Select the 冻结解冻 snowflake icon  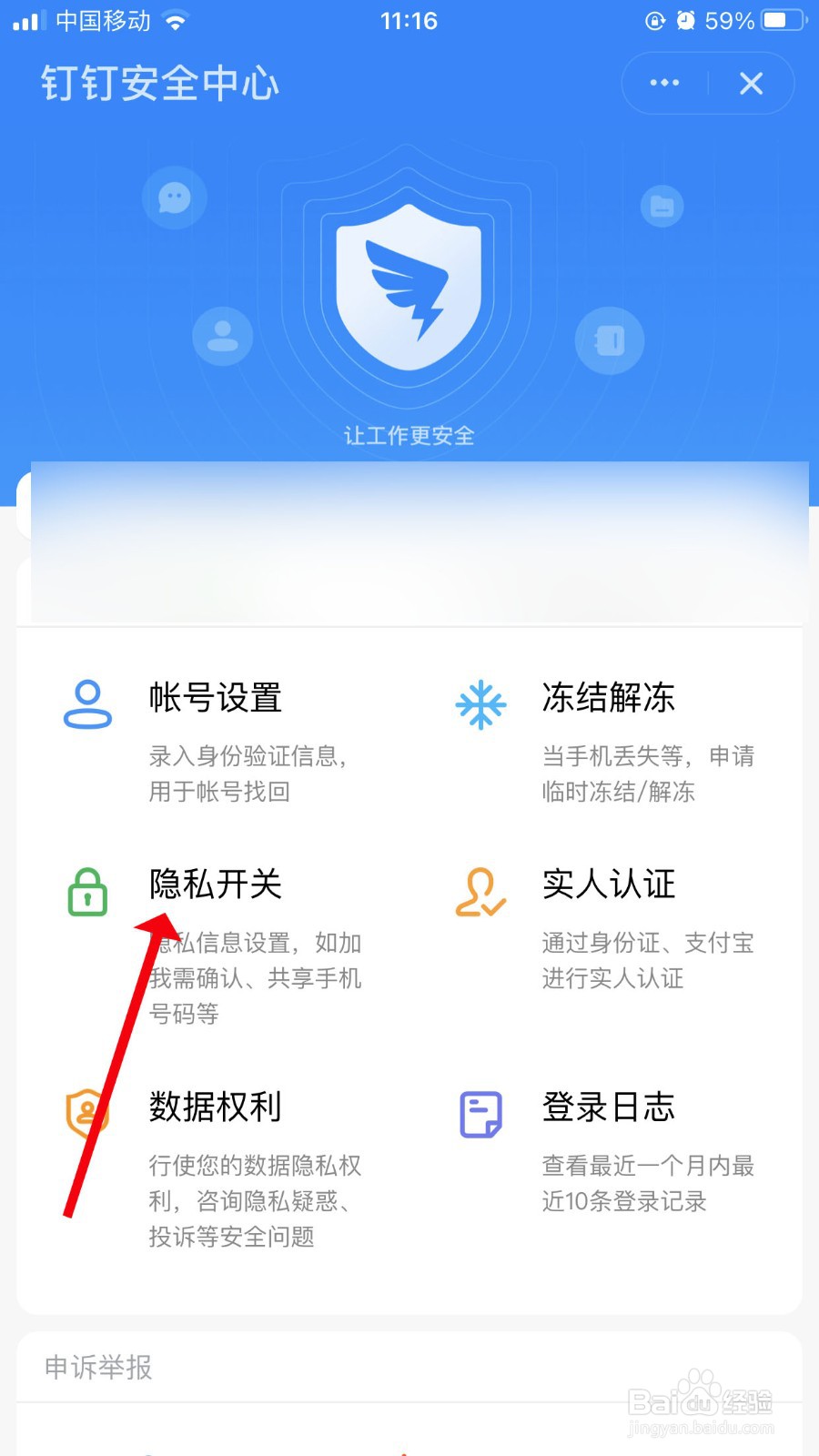tap(480, 705)
